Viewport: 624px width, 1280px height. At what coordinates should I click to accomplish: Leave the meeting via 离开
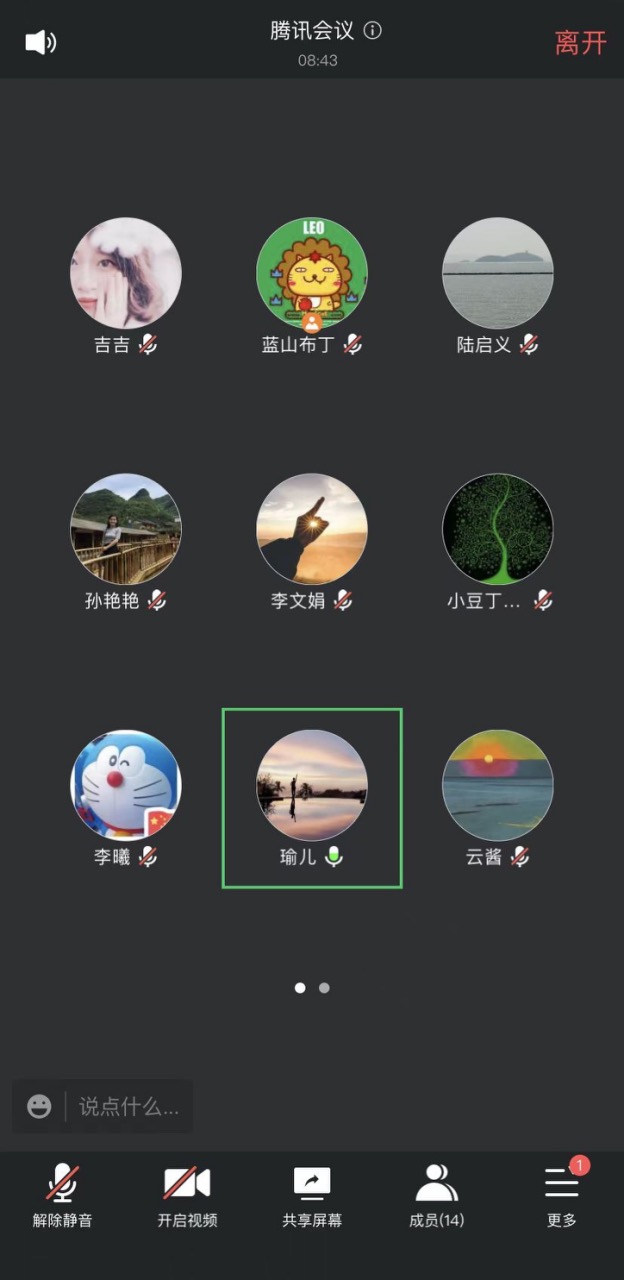point(581,43)
